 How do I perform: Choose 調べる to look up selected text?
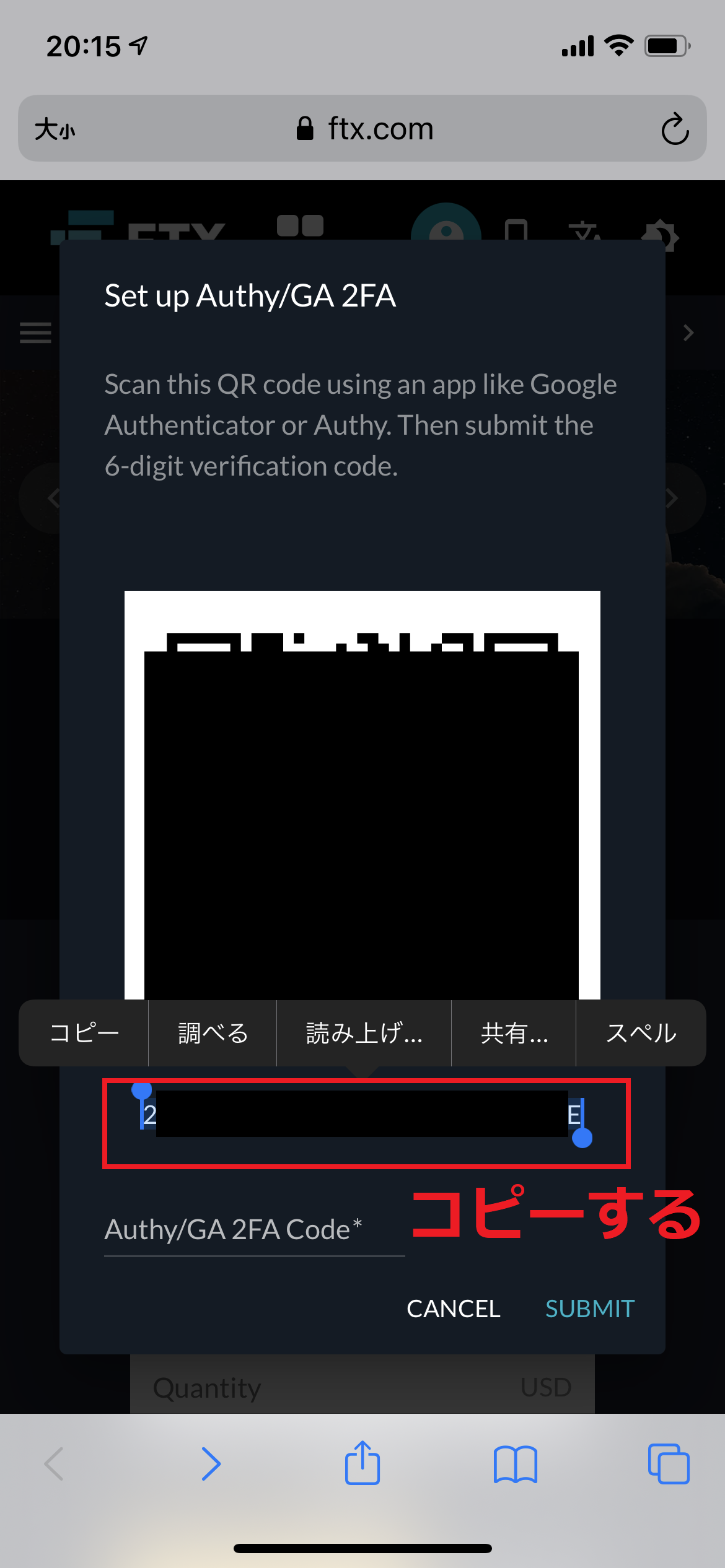[x=213, y=1033]
